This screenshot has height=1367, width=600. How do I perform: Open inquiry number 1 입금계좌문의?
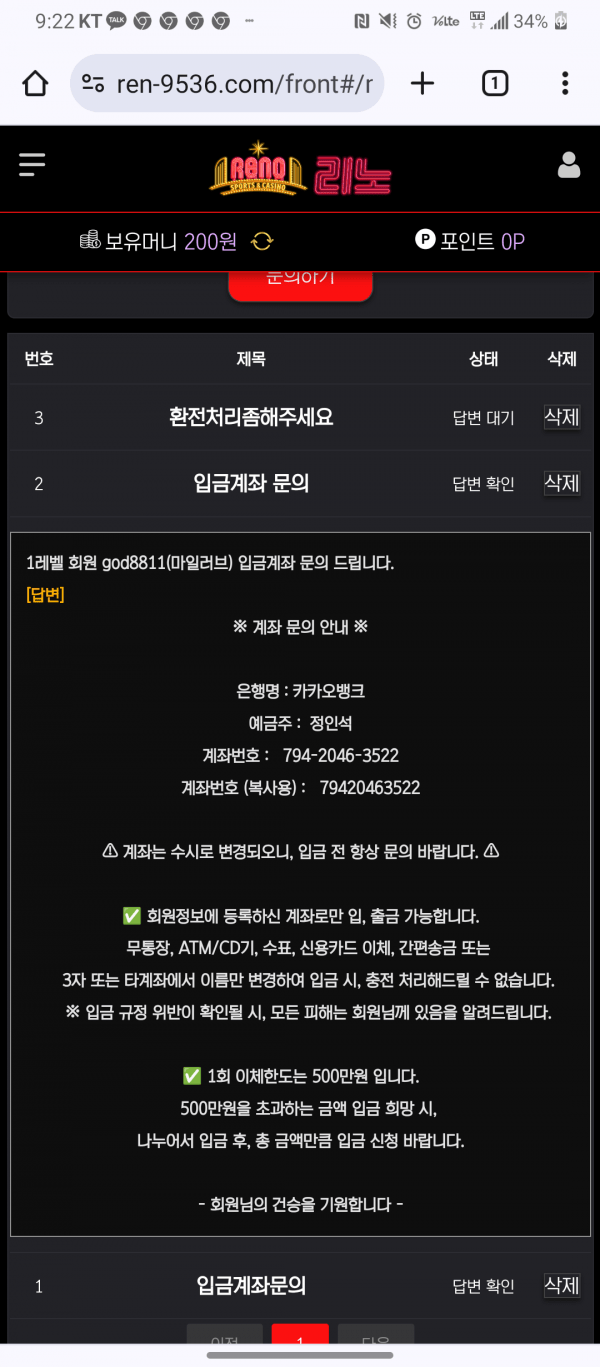[251, 1286]
